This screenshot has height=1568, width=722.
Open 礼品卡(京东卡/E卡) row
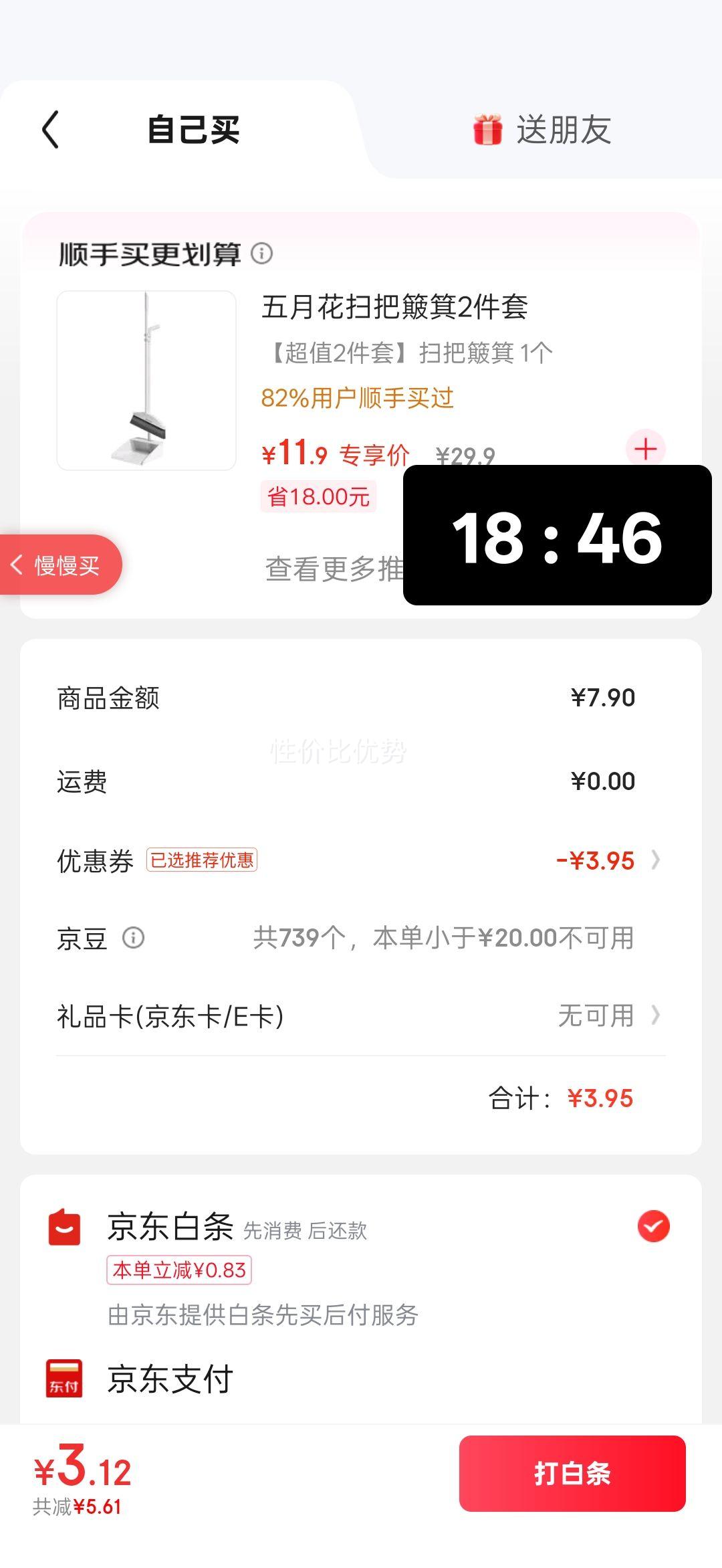(x=361, y=1016)
